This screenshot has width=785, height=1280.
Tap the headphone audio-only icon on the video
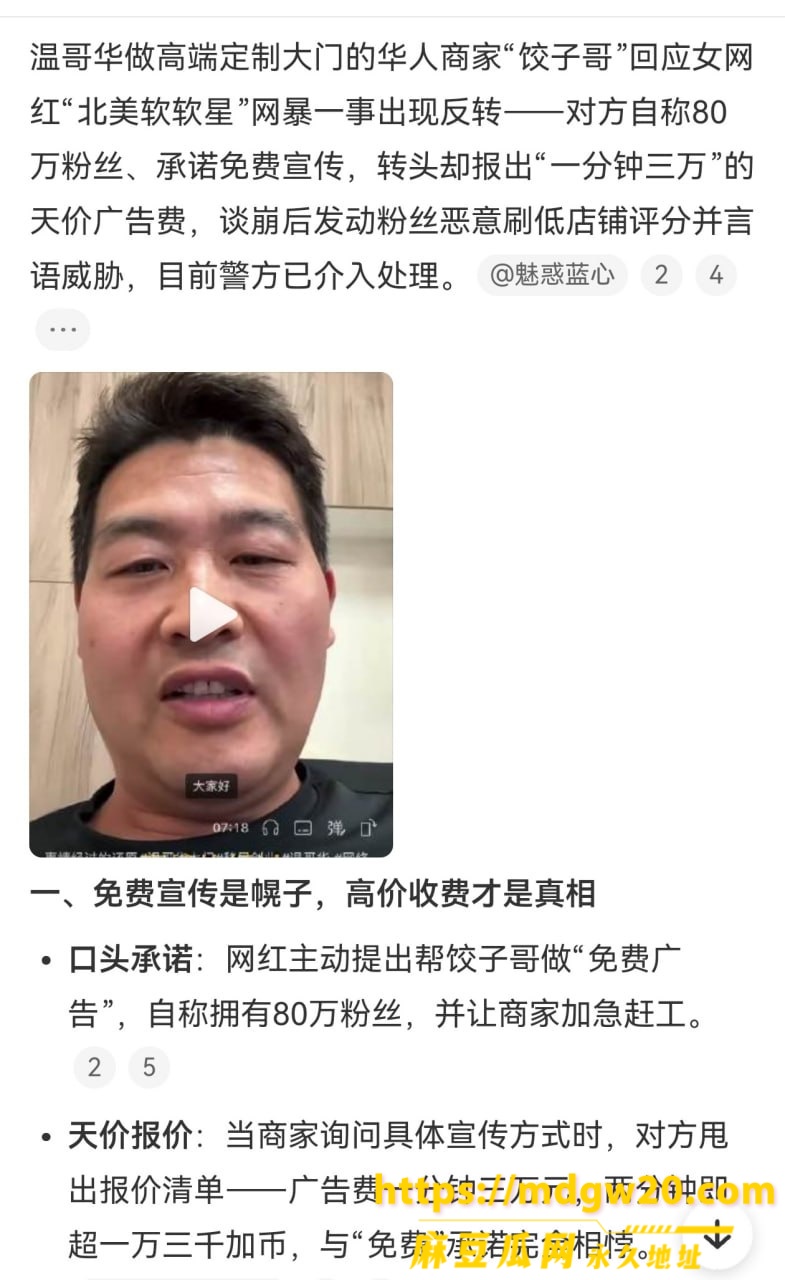pyautogui.click(x=270, y=828)
